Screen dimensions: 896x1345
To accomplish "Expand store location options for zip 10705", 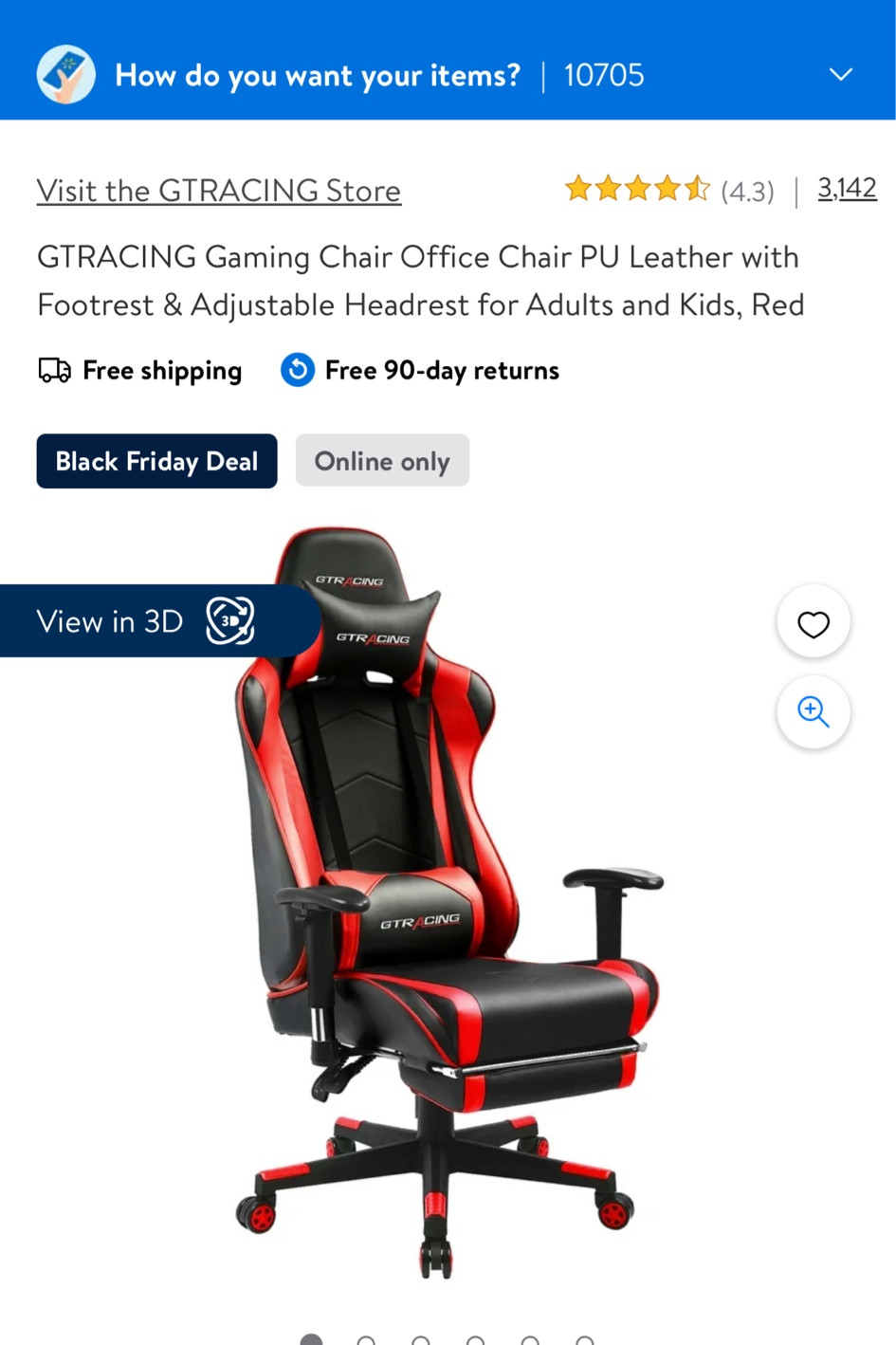I will (x=604, y=74).
